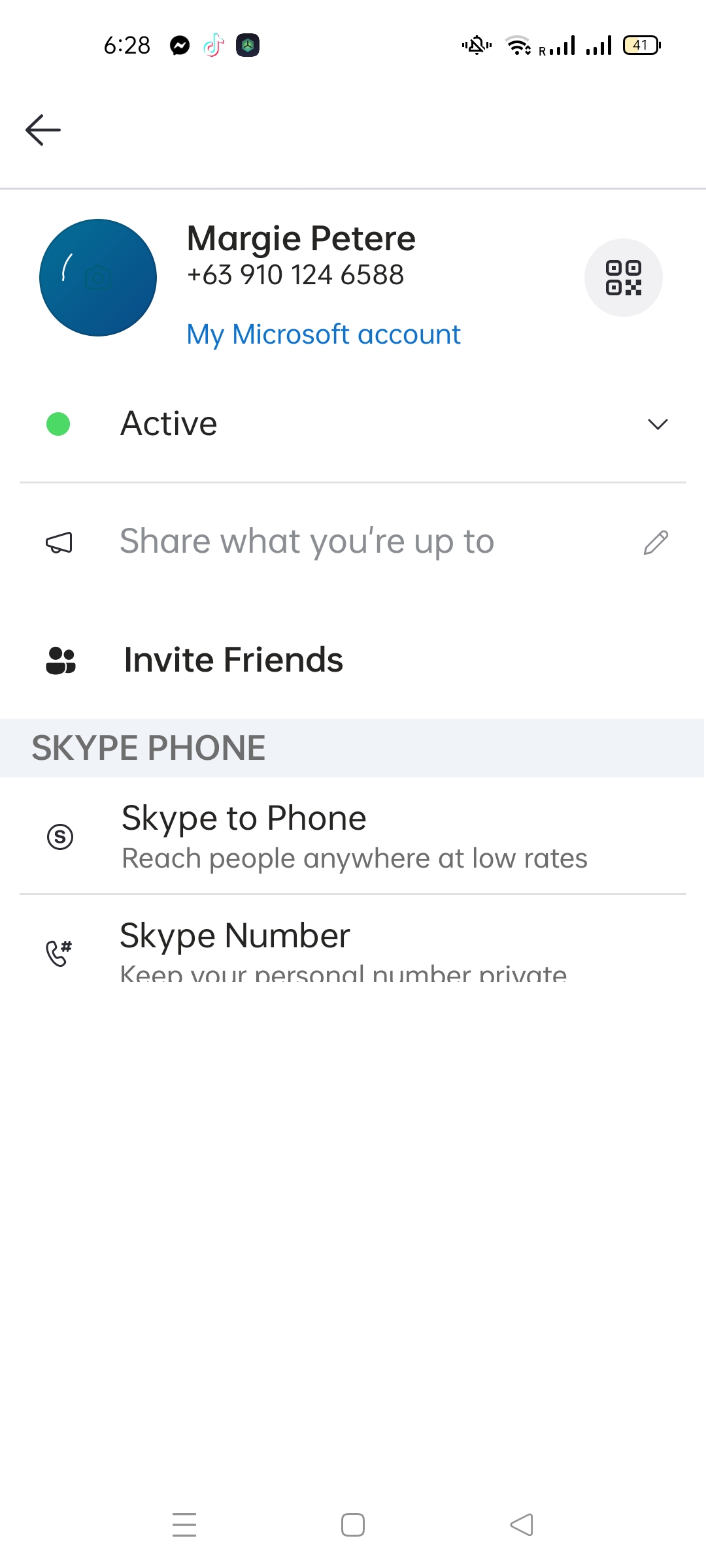Change the profile picture avatar
Image resolution: width=706 pixels, height=1568 pixels.
click(98, 278)
